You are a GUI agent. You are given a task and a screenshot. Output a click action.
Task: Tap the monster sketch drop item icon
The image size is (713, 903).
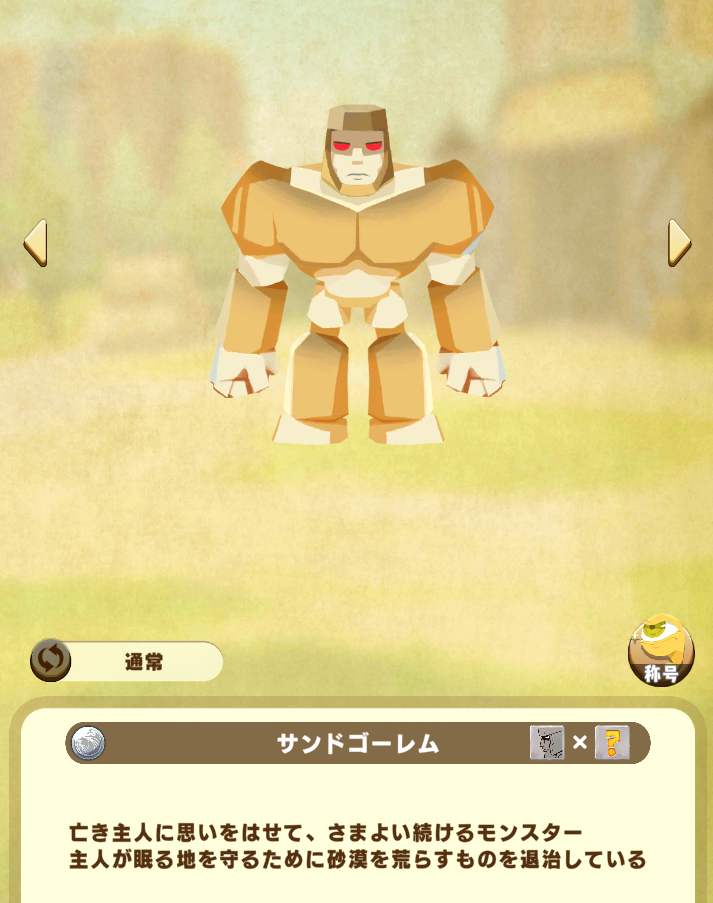[547, 743]
